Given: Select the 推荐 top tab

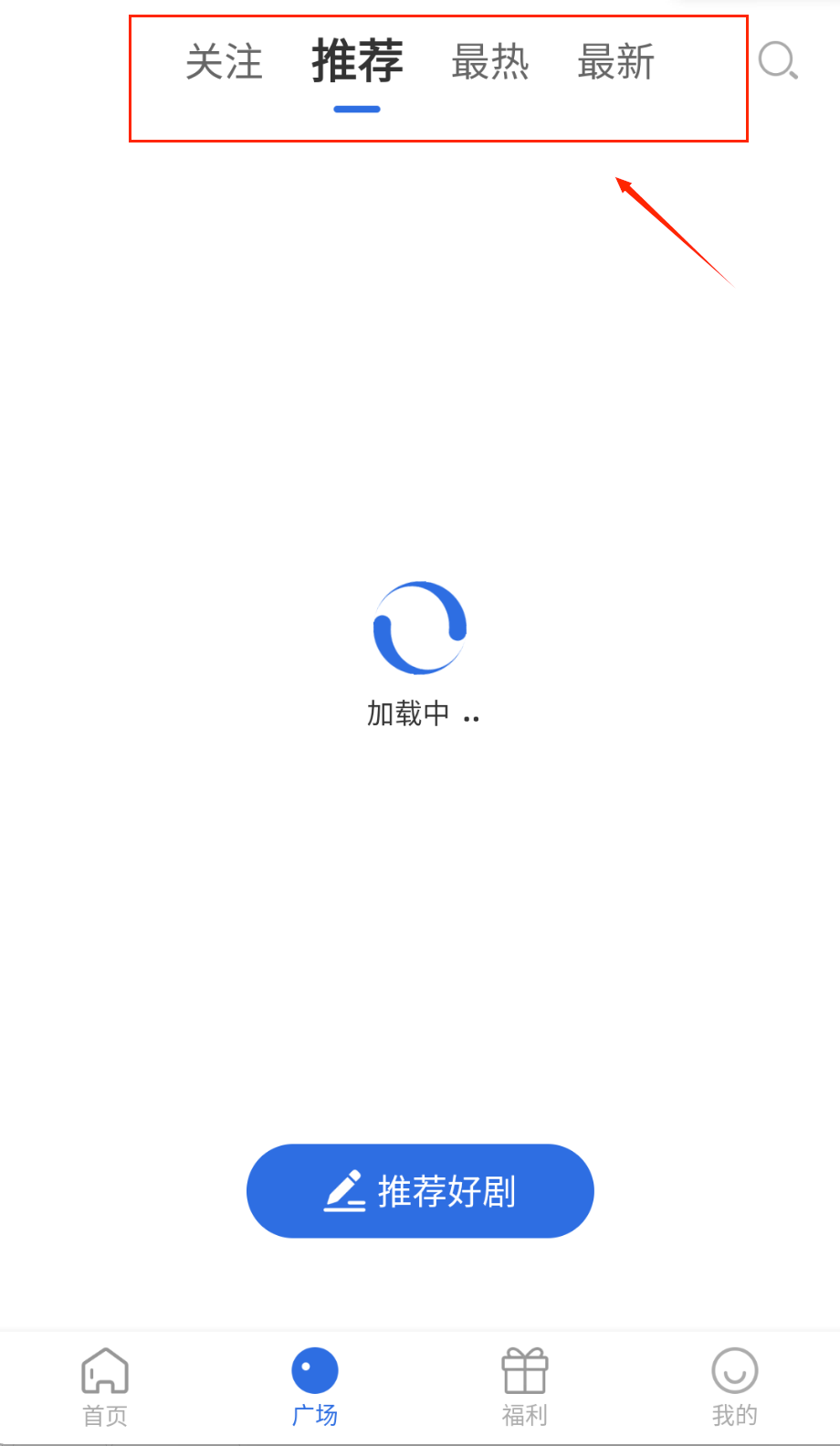Looking at the screenshot, I should pyautogui.click(x=357, y=63).
